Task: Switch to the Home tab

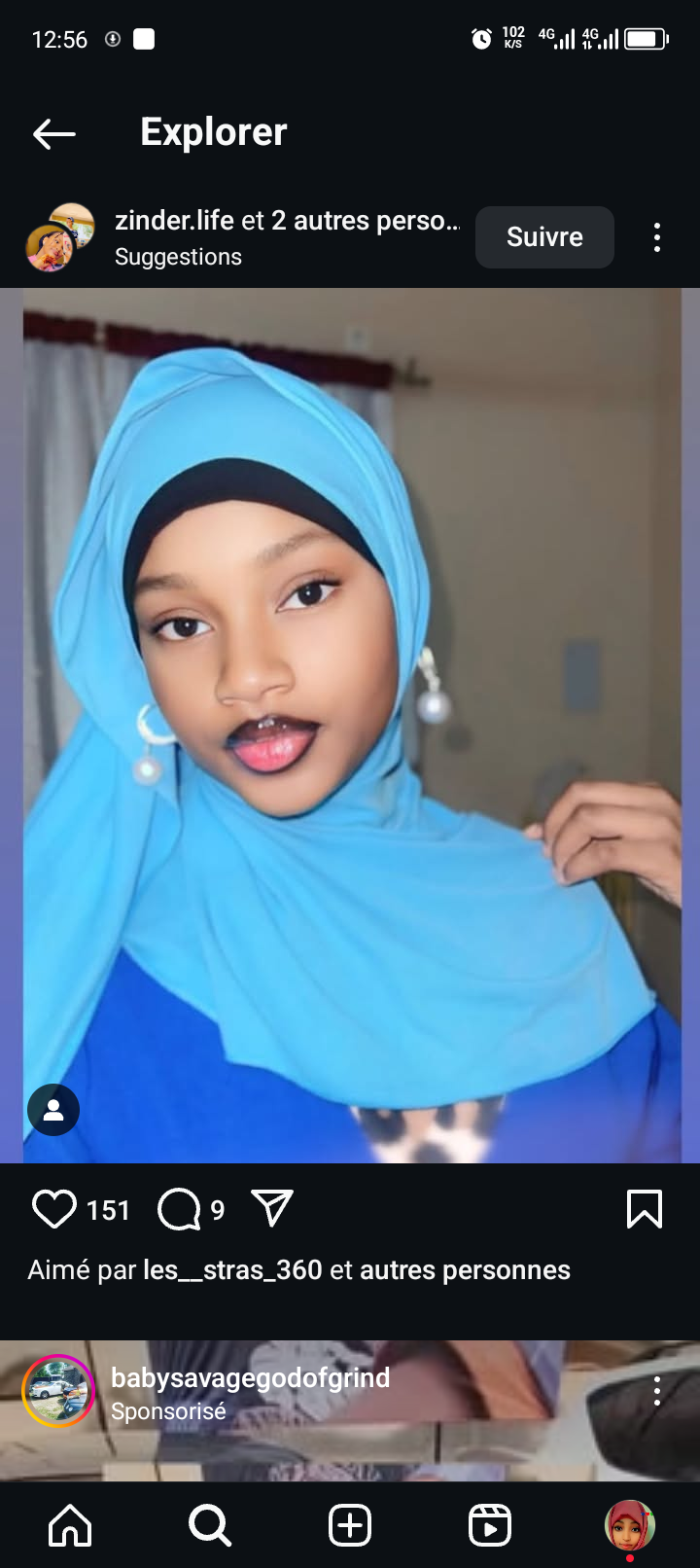Action: tap(70, 1525)
